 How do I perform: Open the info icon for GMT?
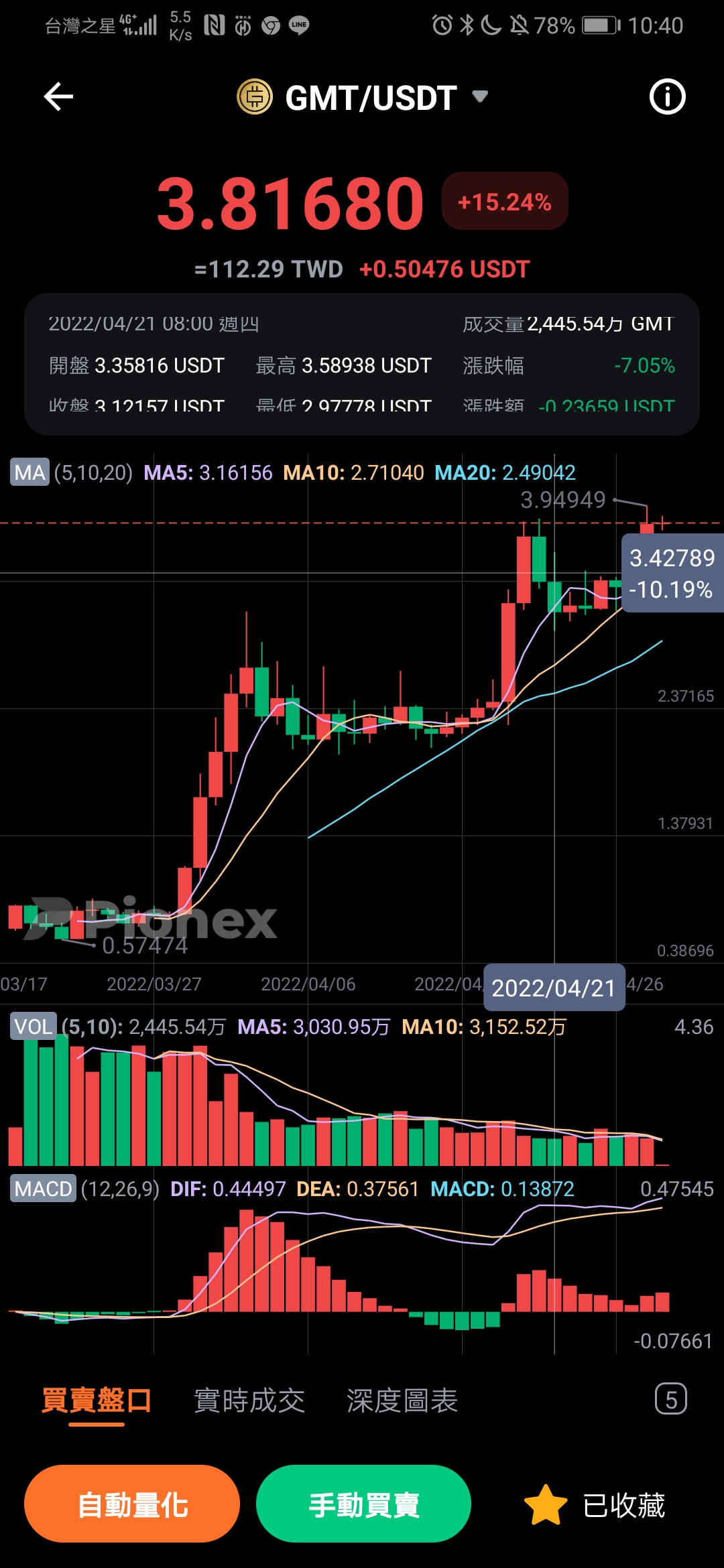click(667, 97)
